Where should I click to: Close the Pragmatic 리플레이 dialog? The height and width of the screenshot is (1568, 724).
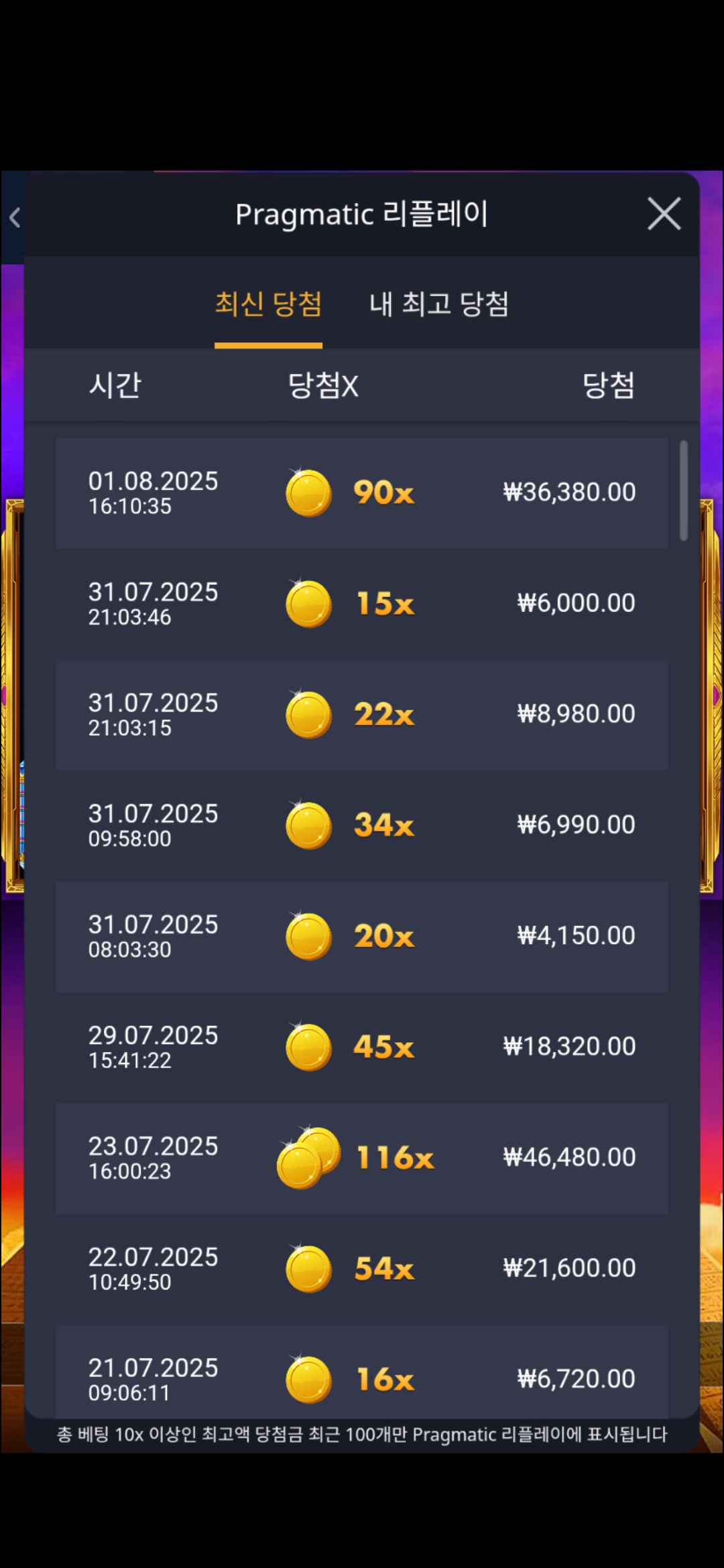(x=664, y=214)
